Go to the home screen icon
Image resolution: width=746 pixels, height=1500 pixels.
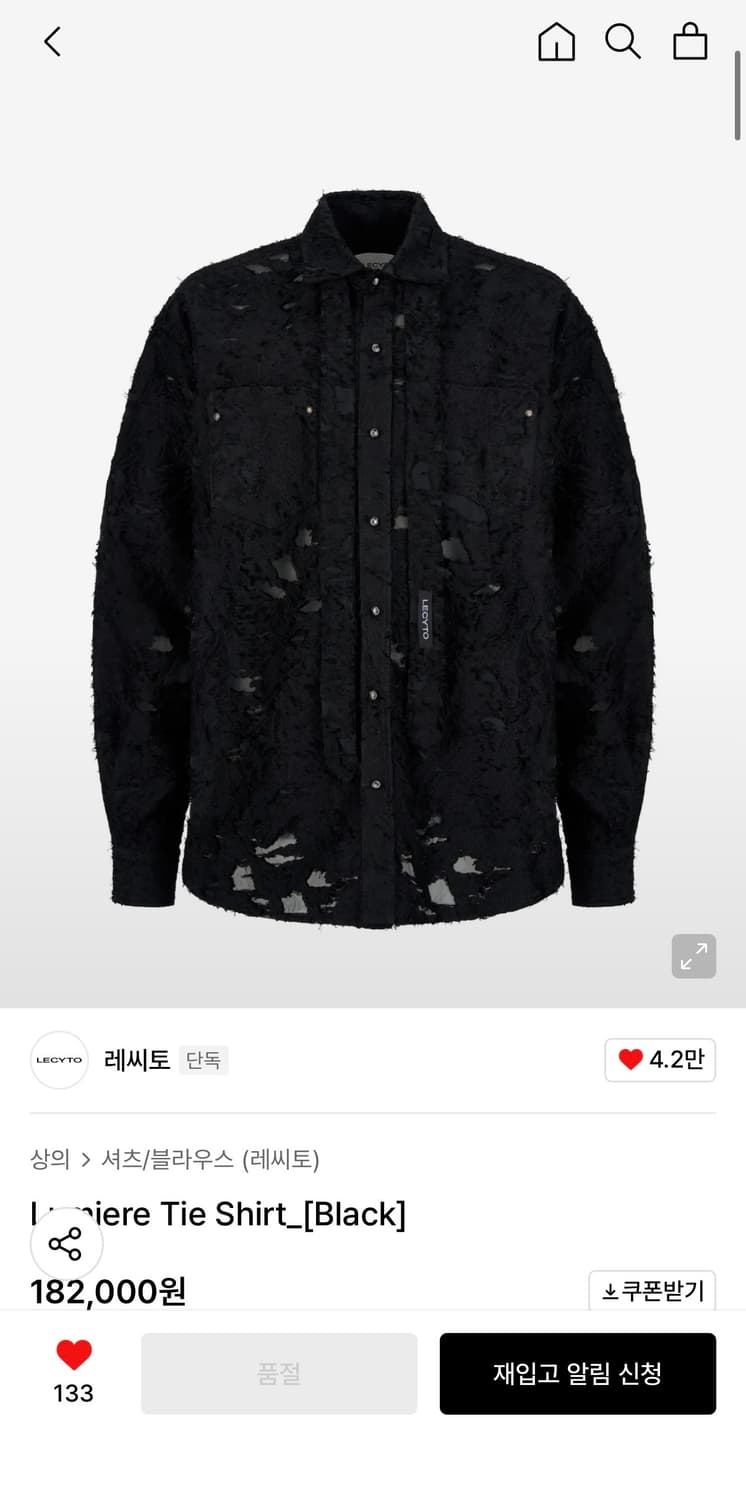click(x=556, y=42)
